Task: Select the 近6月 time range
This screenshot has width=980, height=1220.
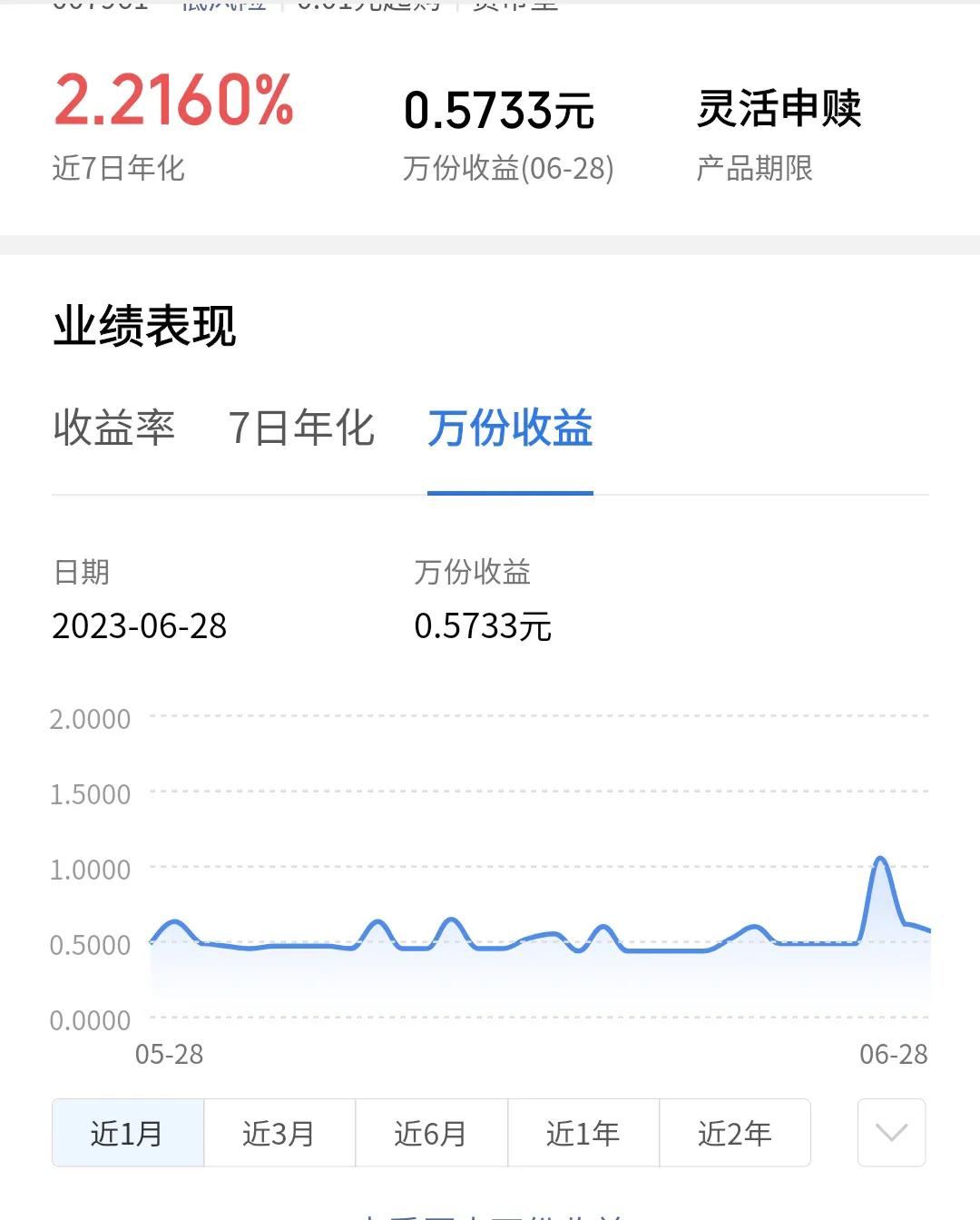Action: [430, 1133]
